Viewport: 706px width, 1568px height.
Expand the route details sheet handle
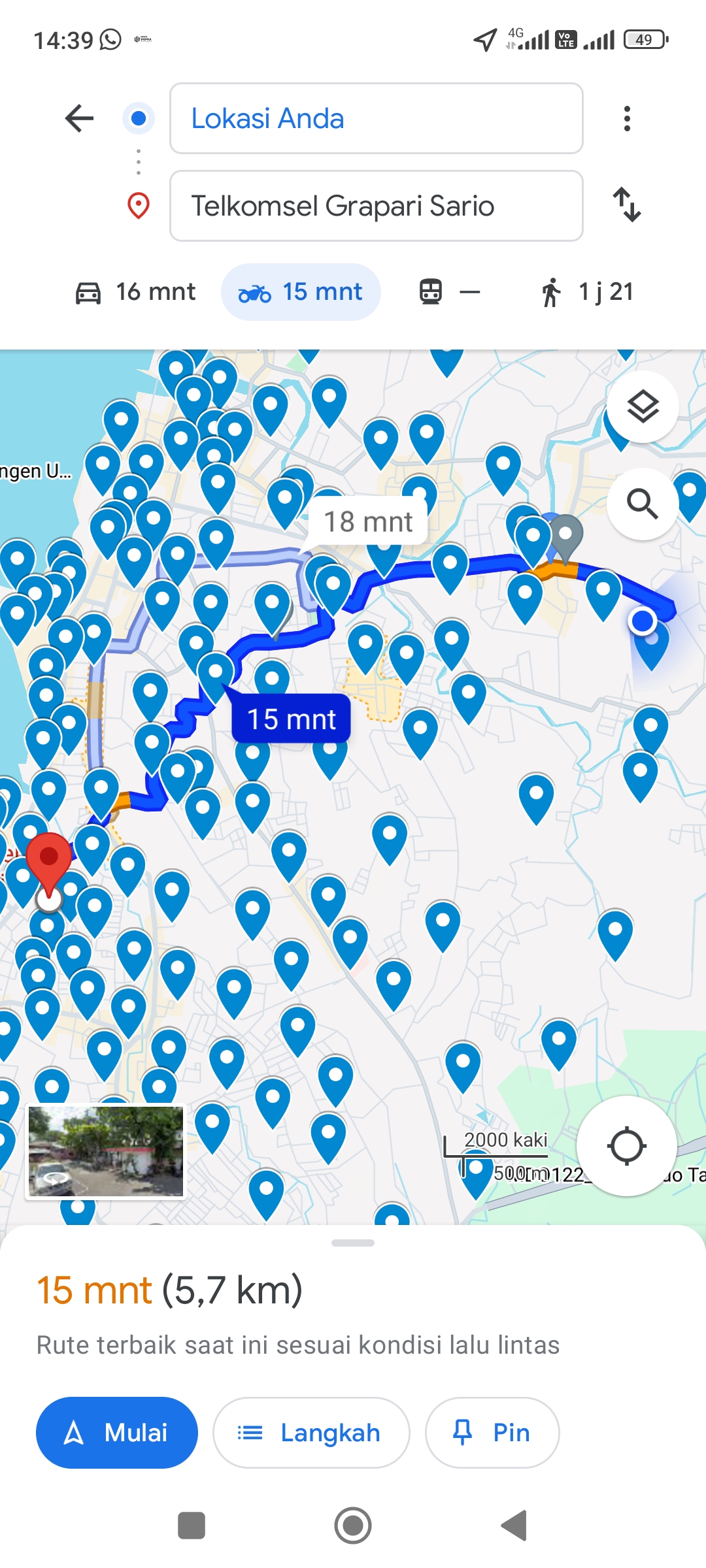[x=353, y=1243]
